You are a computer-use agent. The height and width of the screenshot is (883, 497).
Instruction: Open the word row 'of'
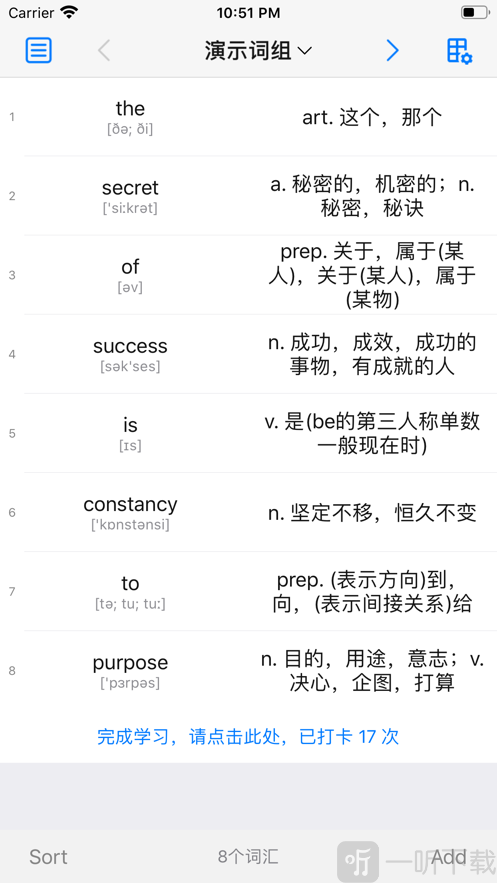248,275
